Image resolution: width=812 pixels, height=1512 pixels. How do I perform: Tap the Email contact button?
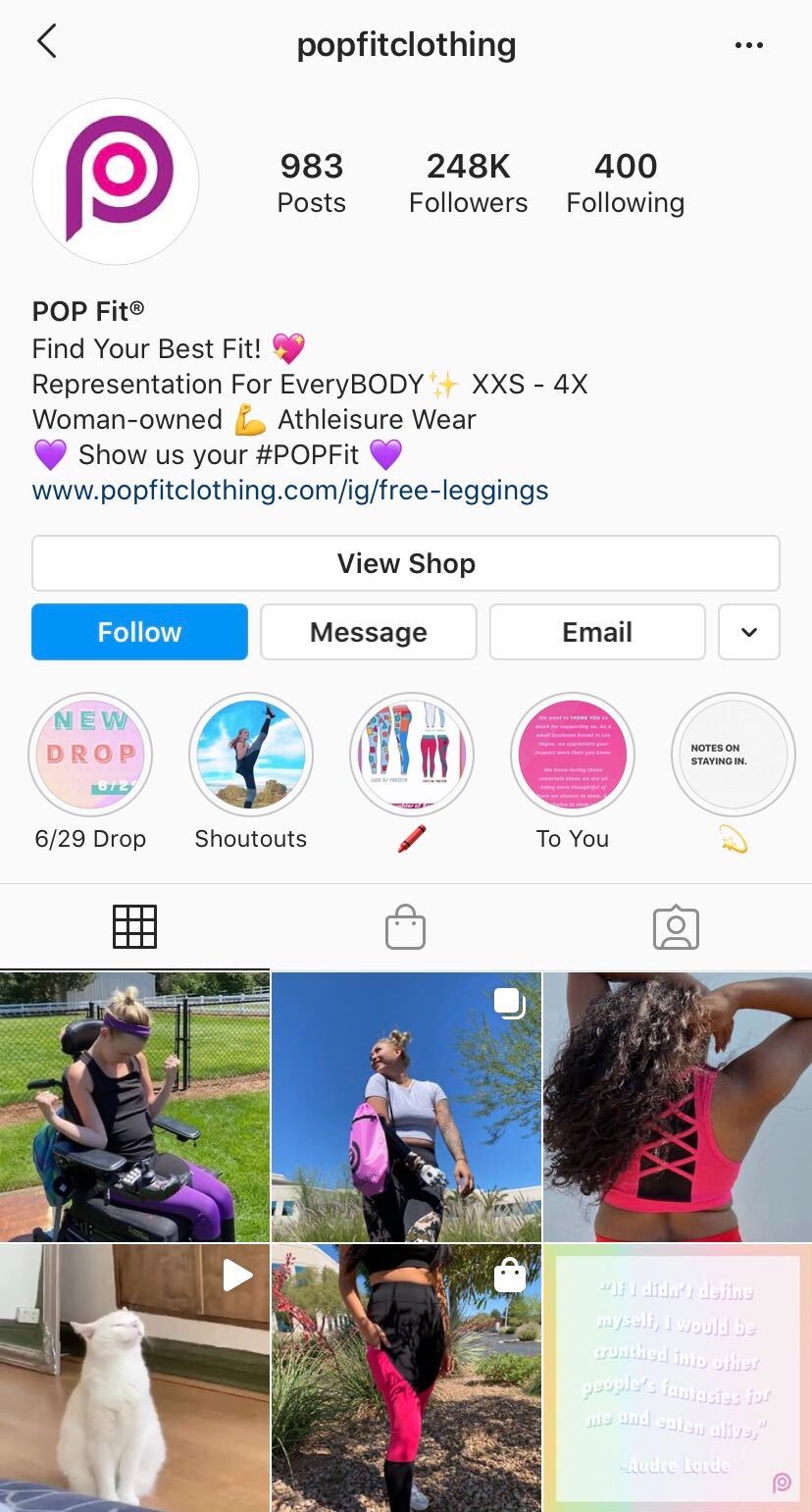click(x=596, y=632)
